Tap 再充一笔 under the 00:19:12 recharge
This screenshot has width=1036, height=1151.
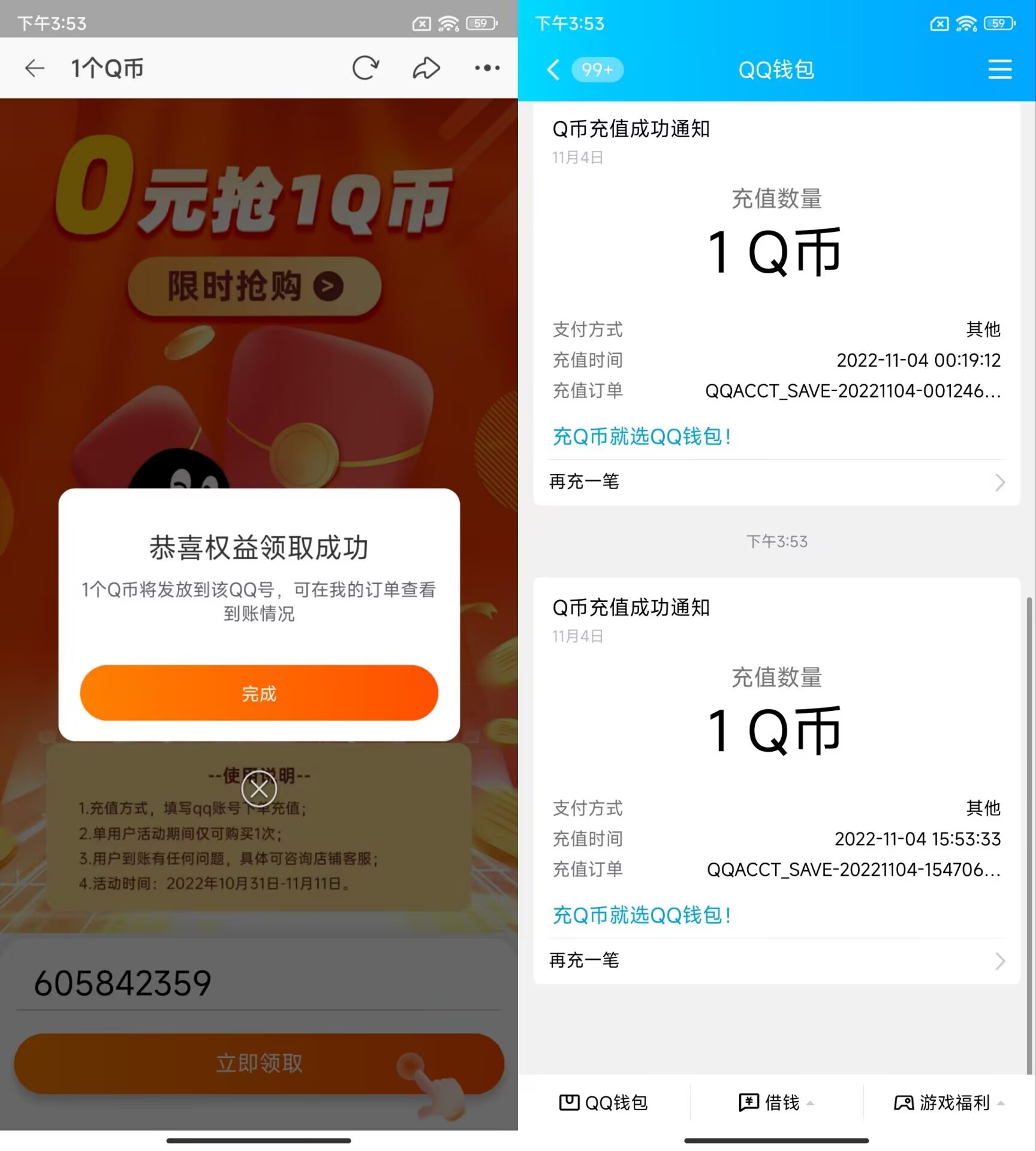[x=776, y=482]
